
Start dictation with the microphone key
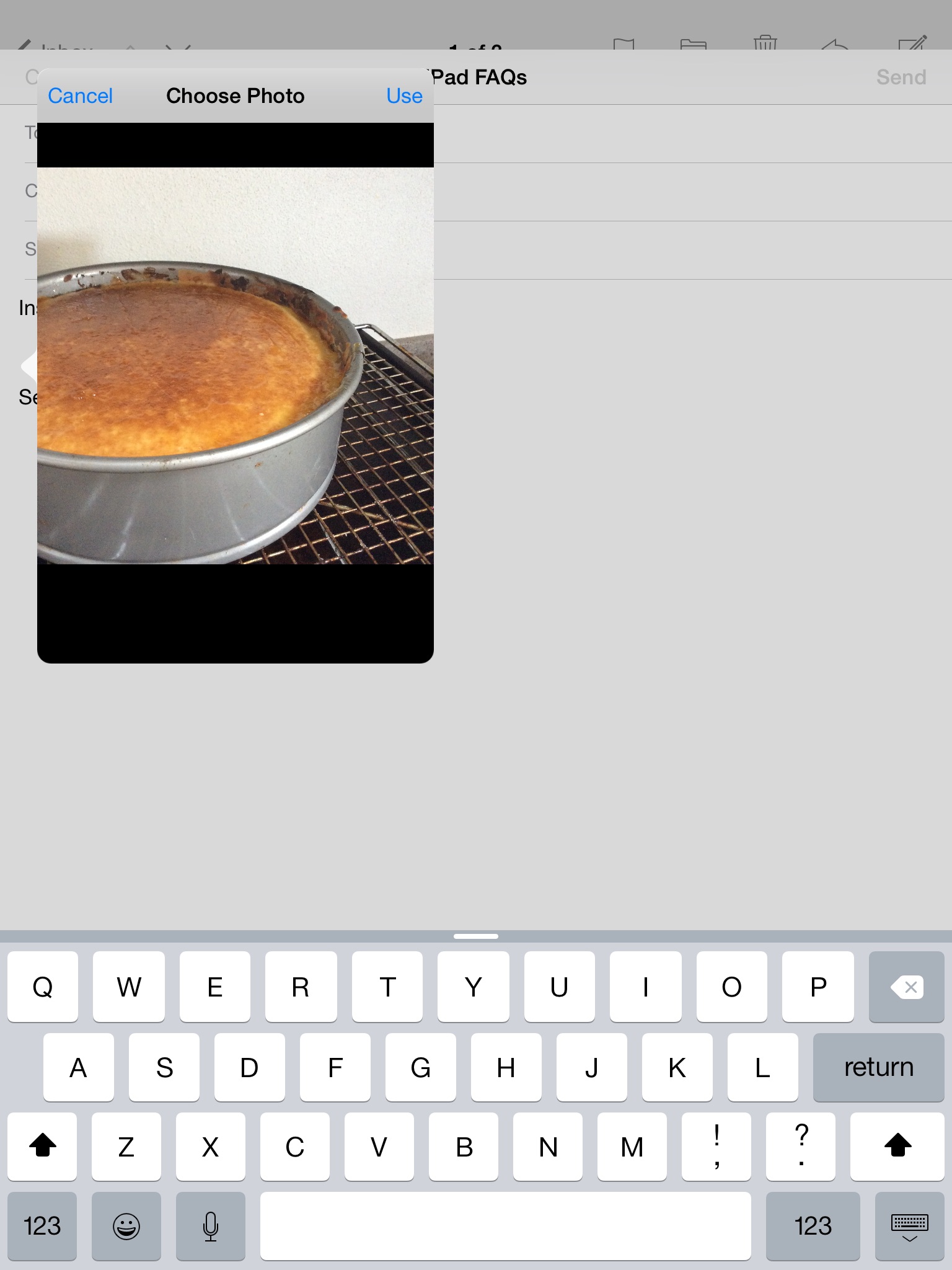pyautogui.click(x=211, y=1226)
